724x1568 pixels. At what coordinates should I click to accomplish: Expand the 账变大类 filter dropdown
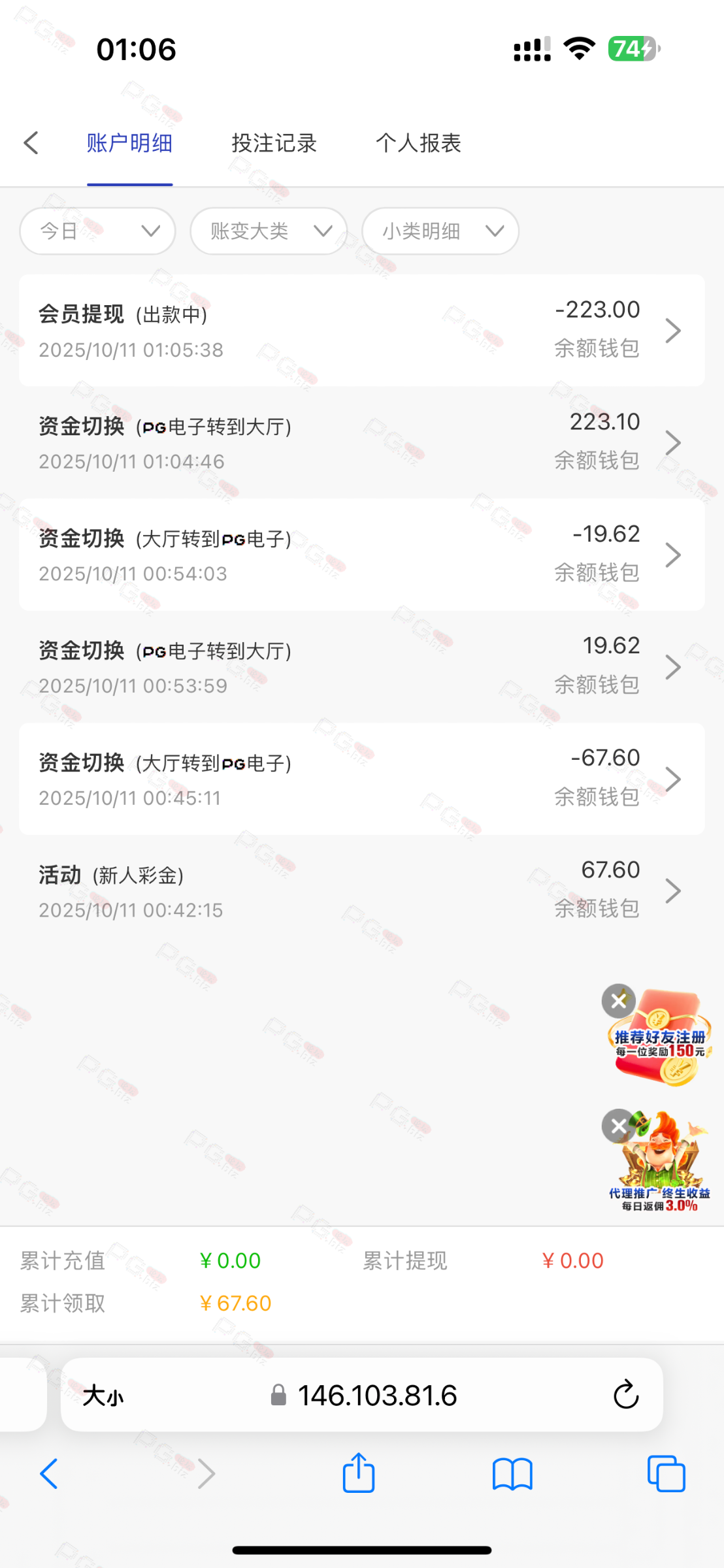269,231
